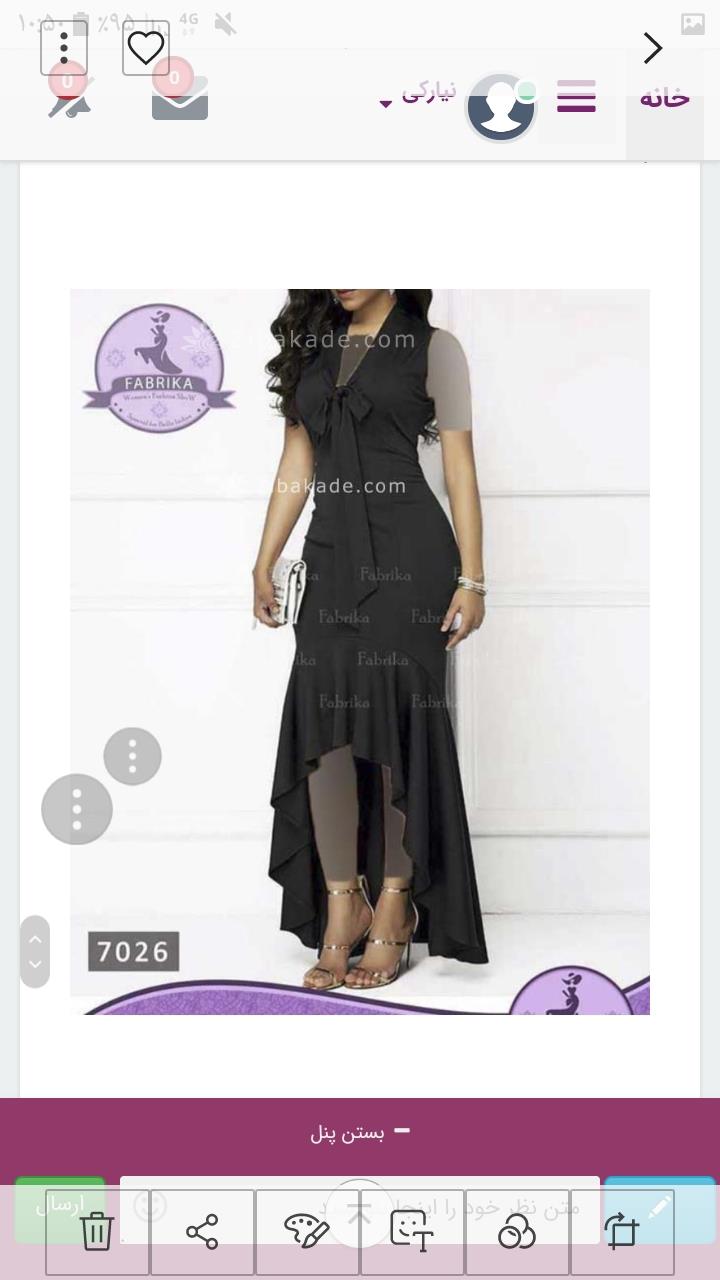Go back using the top chevron arrow

pyautogui.click(x=653, y=48)
